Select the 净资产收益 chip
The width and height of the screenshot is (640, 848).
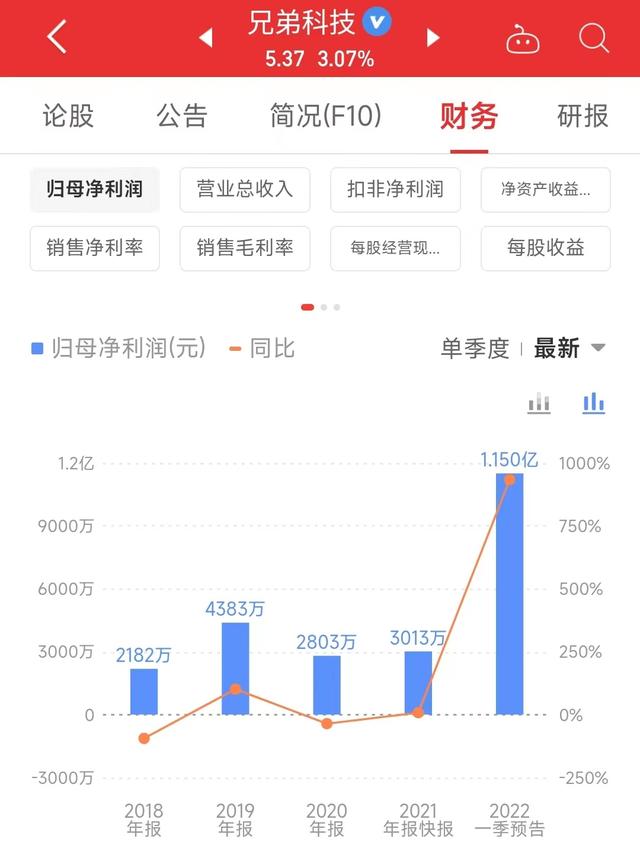point(545,189)
